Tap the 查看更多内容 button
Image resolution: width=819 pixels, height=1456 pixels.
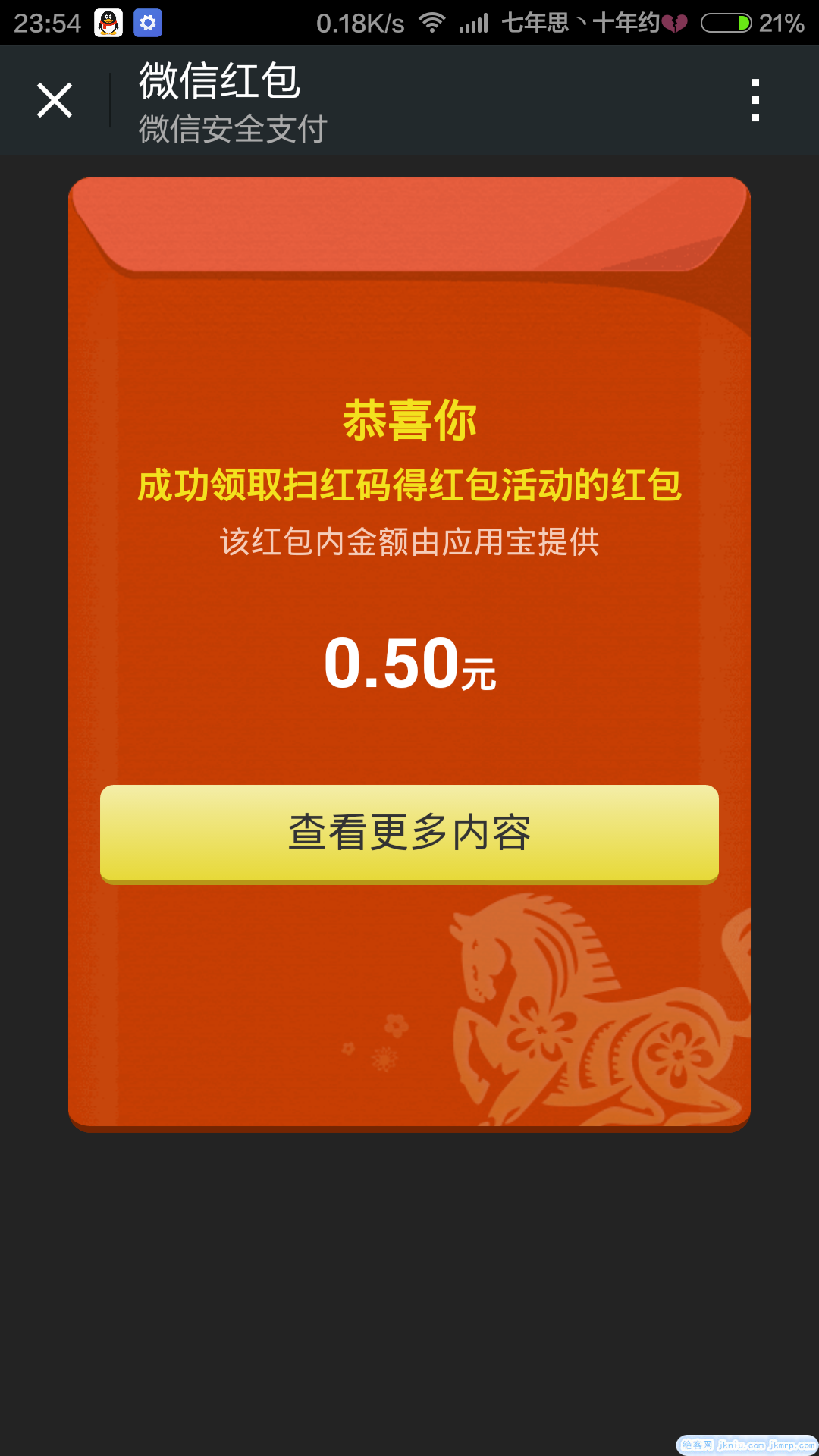[409, 833]
